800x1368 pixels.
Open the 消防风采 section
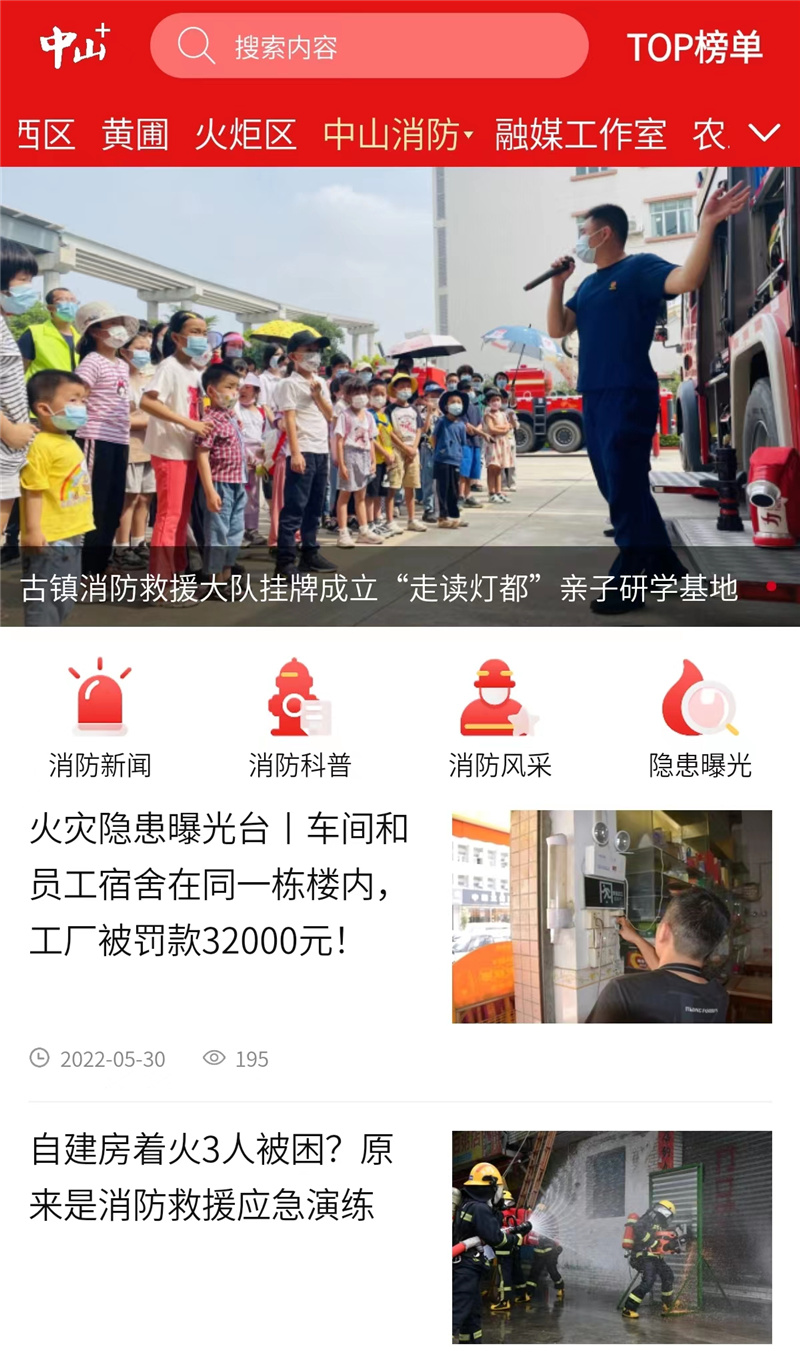point(500,718)
